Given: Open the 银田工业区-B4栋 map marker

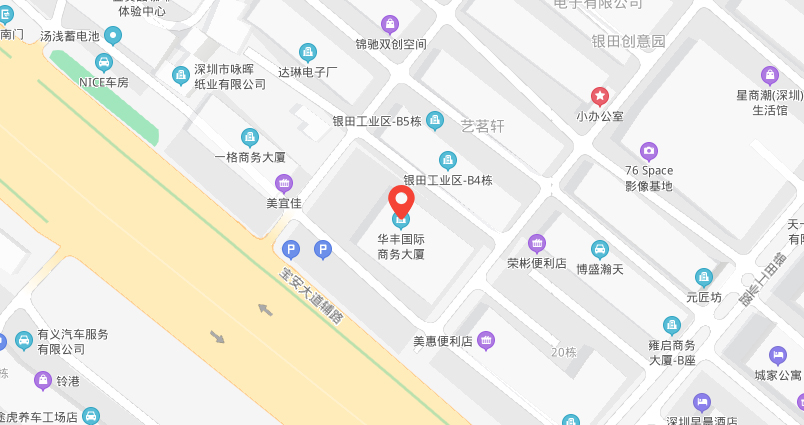Looking at the screenshot, I should [x=448, y=160].
